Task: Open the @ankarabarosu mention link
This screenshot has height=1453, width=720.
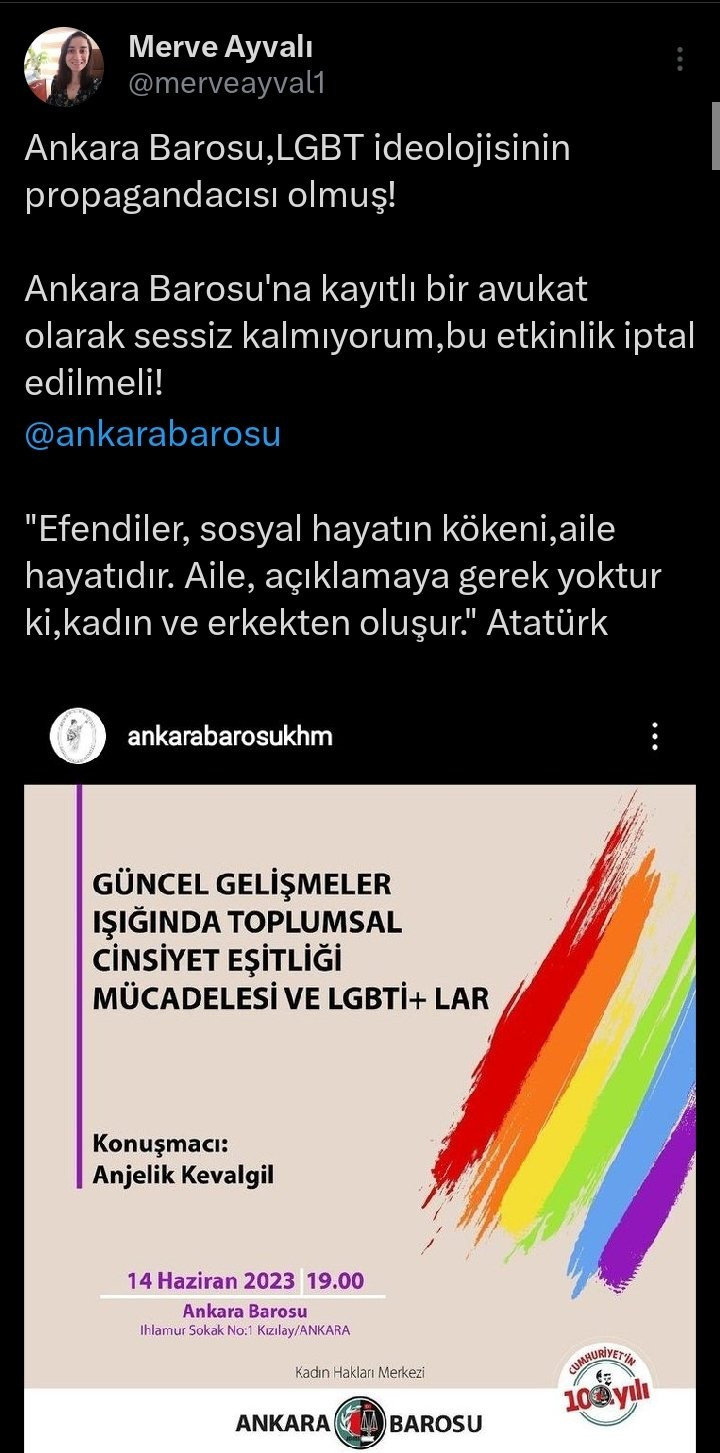Action: coord(152,435)
